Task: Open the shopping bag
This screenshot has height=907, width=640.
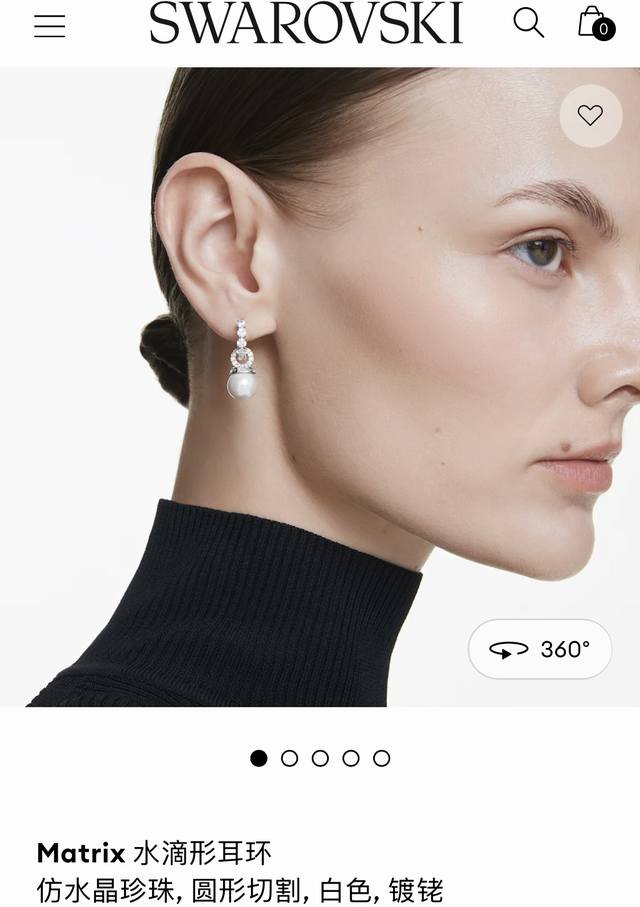Action: [x=594, y=23]
